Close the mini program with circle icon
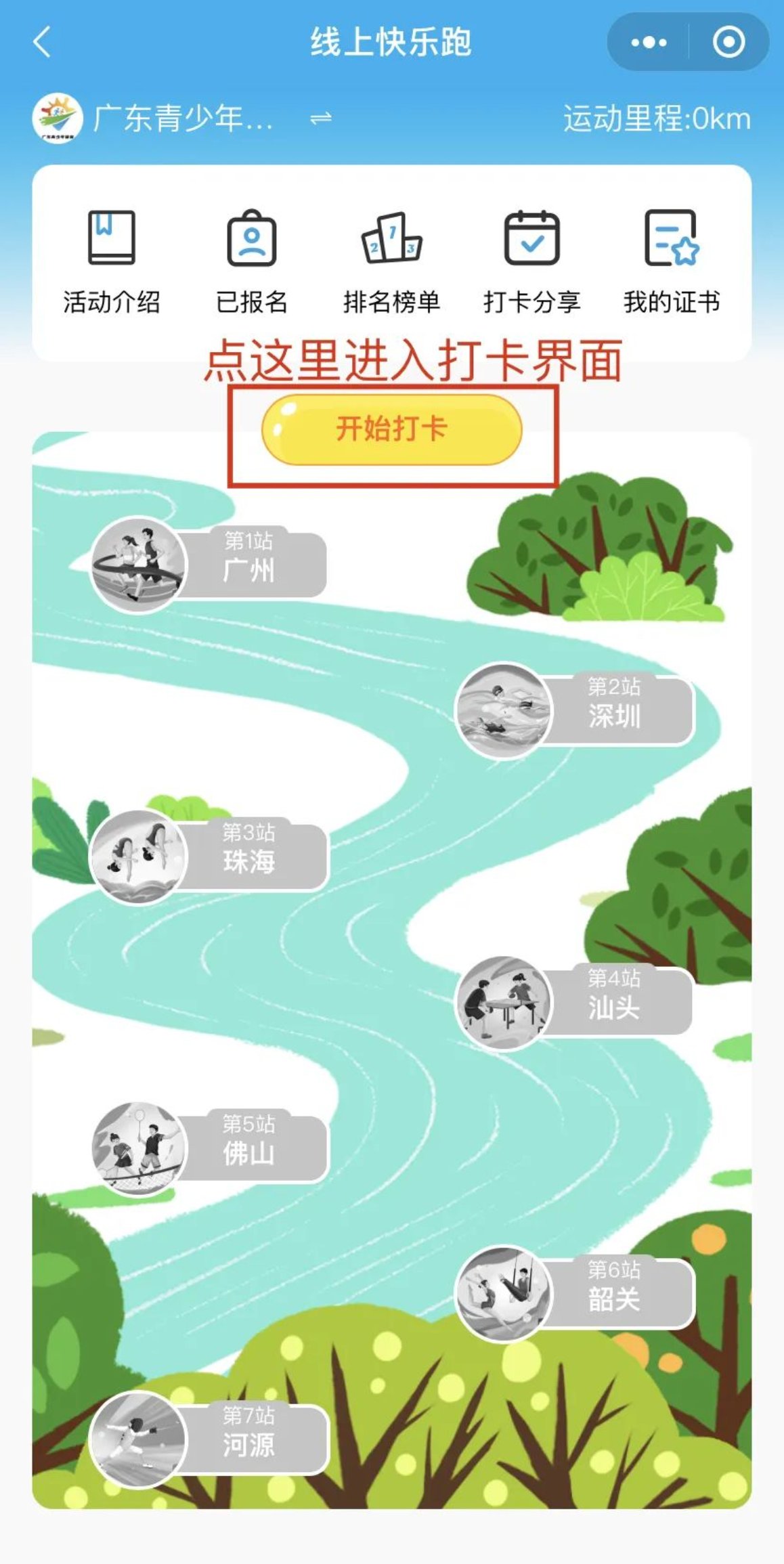Screen dimensions: 784x1564 click(728, 43)
